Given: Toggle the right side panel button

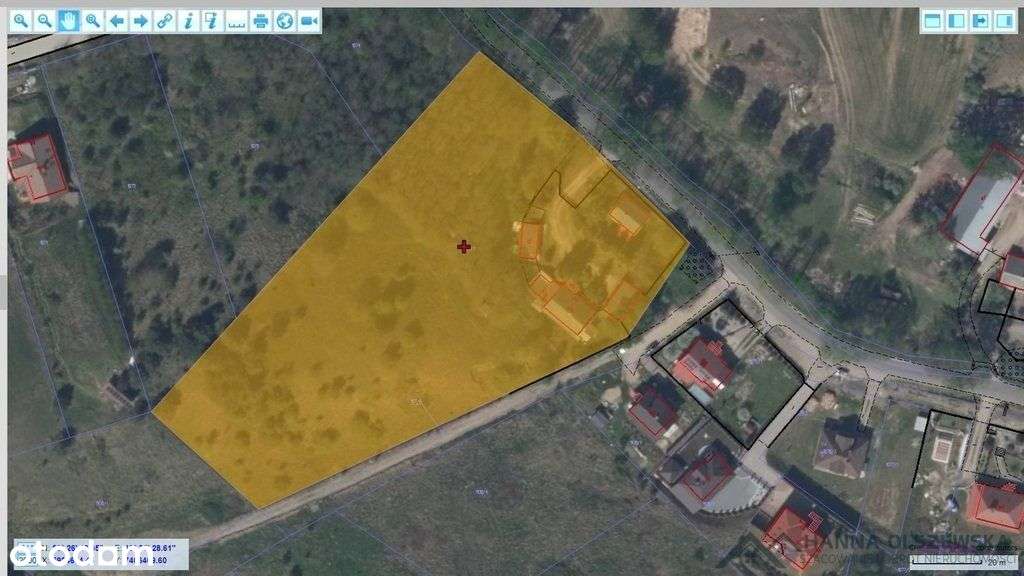Looking at the screenshot, I should (1005, 20).
